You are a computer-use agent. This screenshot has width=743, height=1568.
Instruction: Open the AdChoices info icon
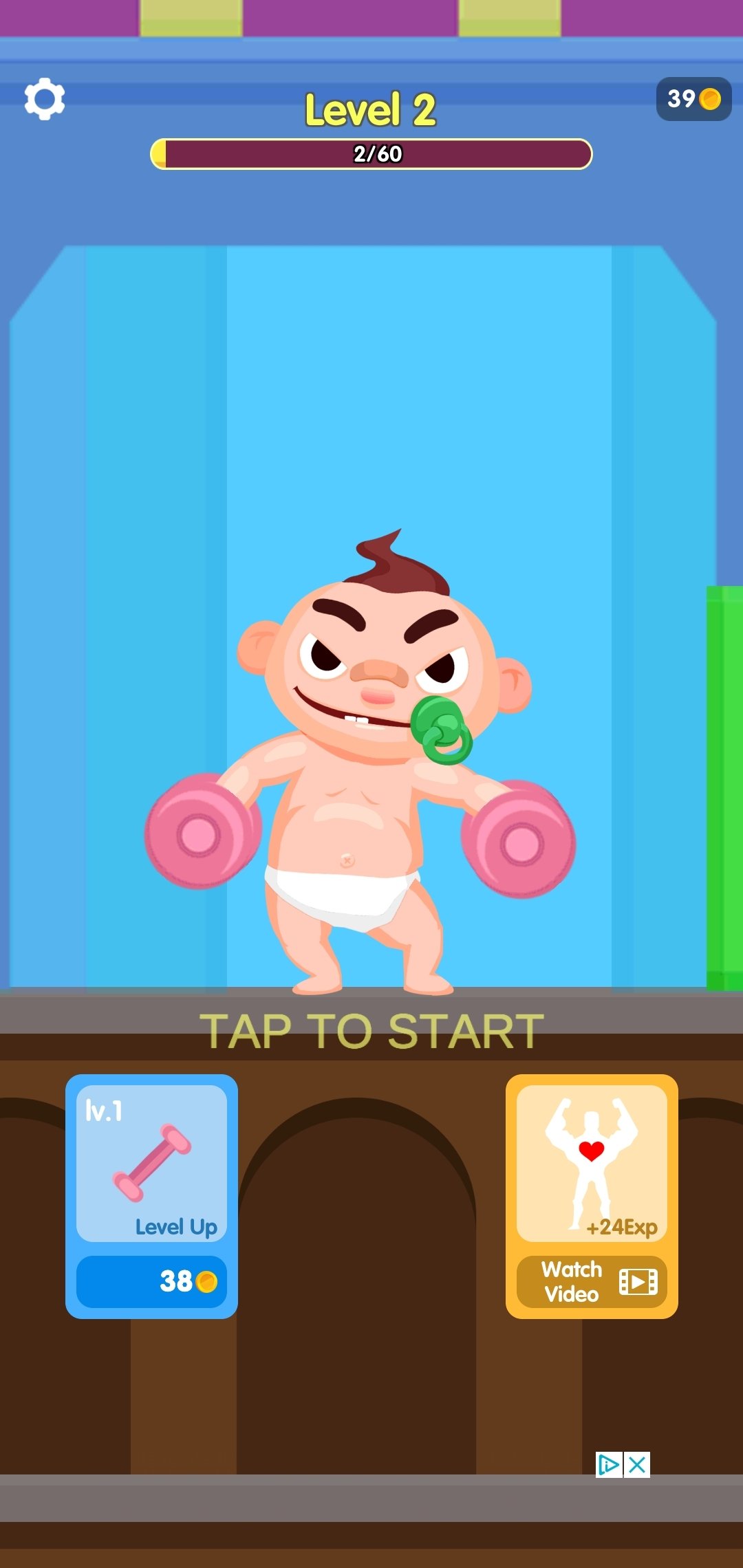[x=609, y=1465]
